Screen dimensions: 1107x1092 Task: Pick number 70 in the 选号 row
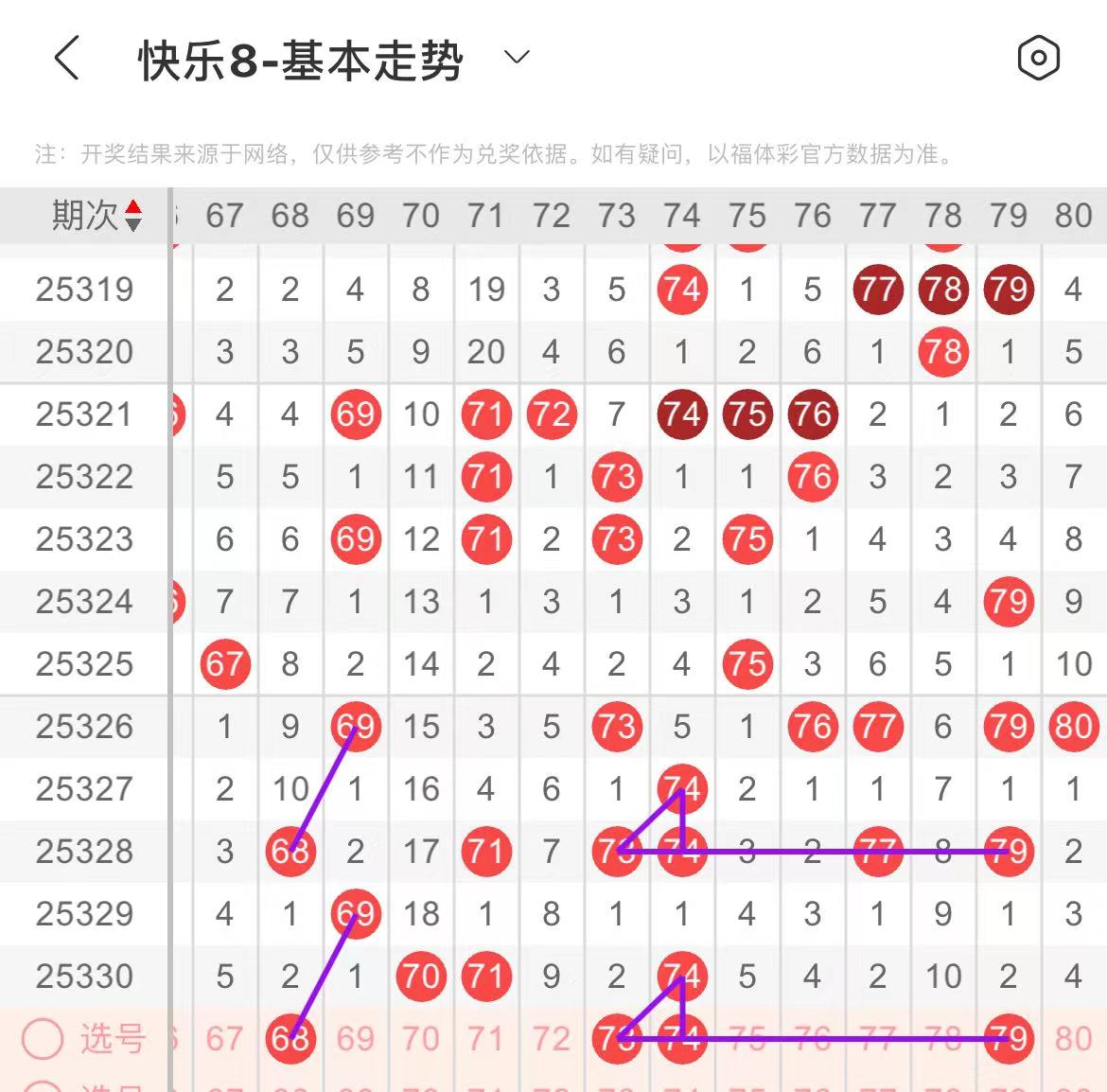point(420,1039)
